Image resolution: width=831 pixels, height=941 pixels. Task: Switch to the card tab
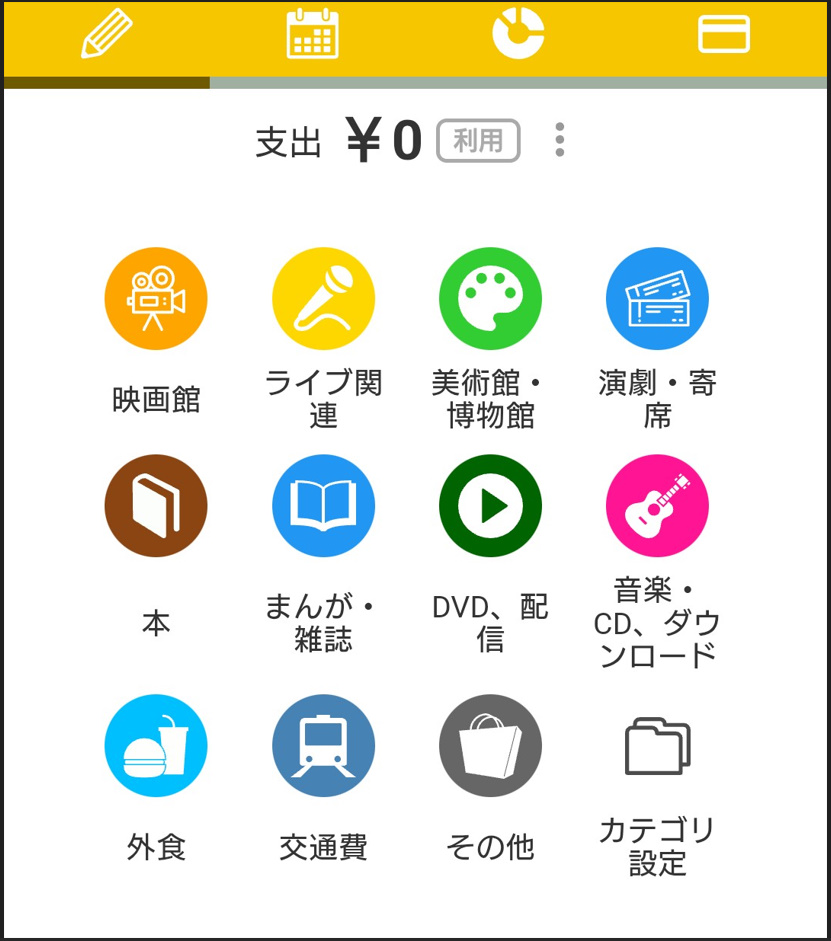point(724,34)
